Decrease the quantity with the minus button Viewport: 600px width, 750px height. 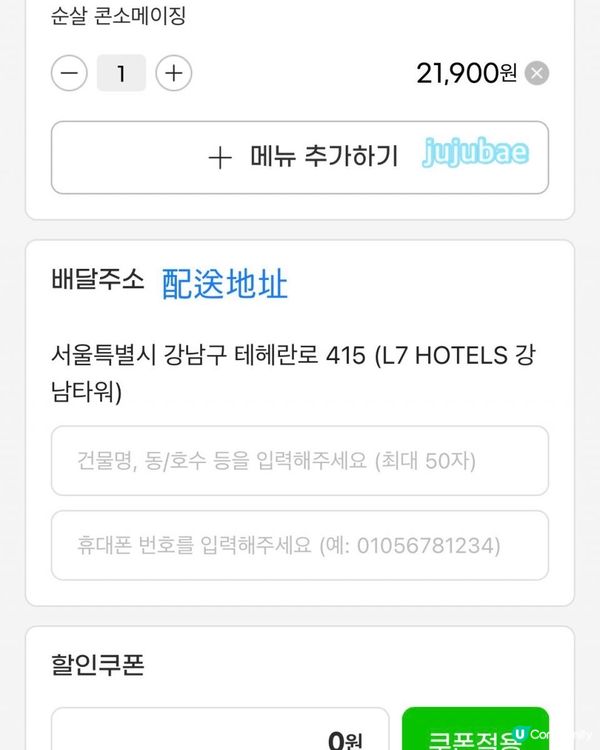[x=69, y=73]
